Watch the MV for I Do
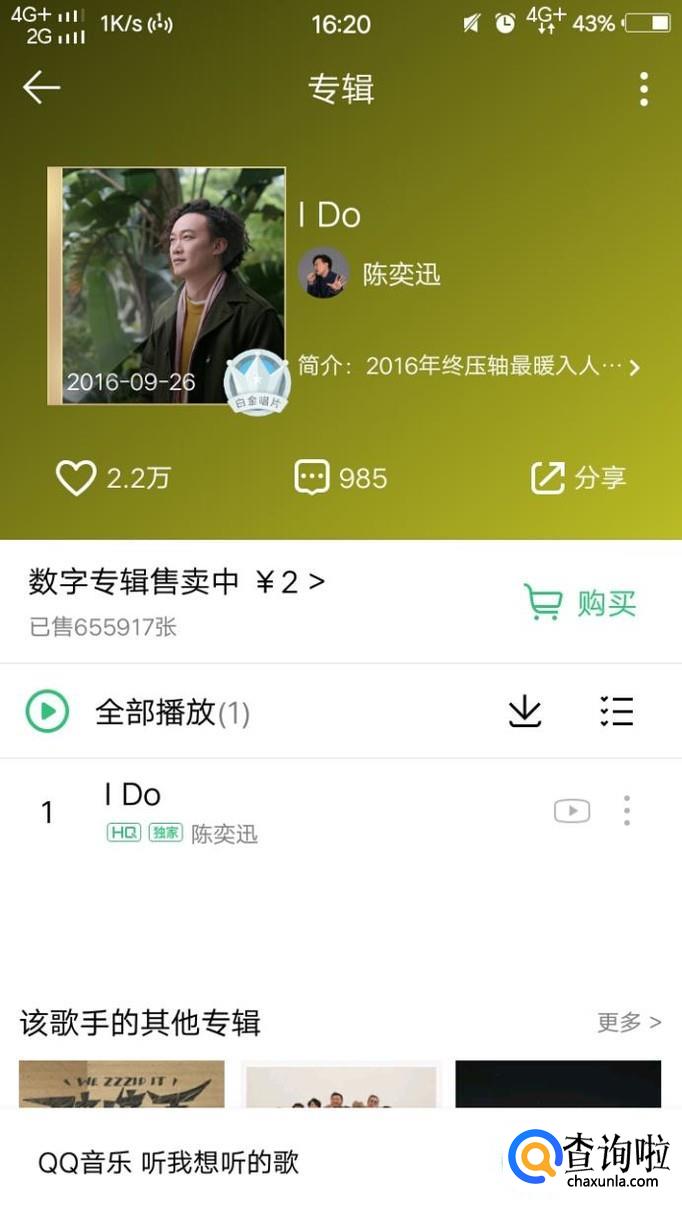This screenshot has height=1212, width=682. 572,811
